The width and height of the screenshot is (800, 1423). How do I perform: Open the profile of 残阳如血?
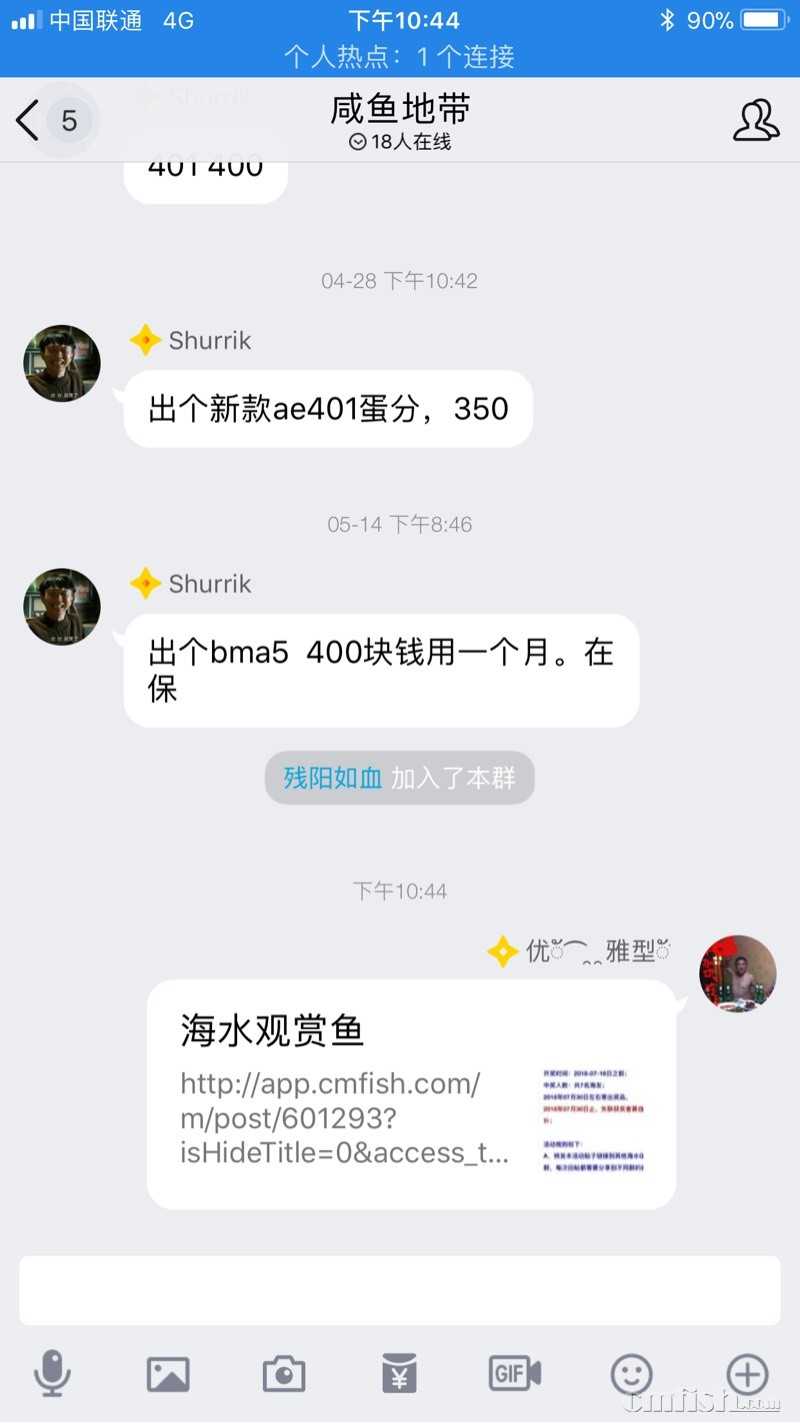click(x=333, y=778)
